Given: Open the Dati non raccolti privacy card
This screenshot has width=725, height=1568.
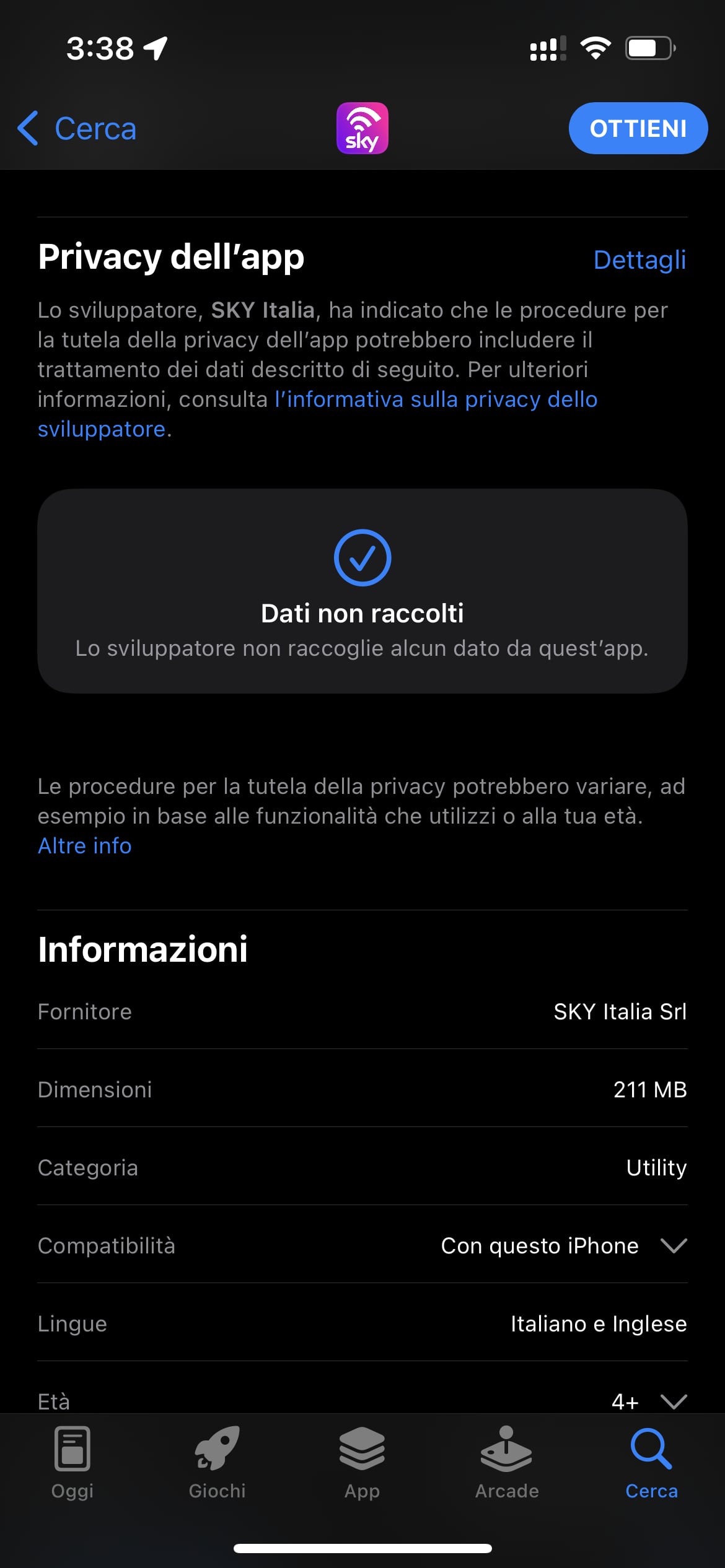Looking at the screenshot, I should [362, 591].
